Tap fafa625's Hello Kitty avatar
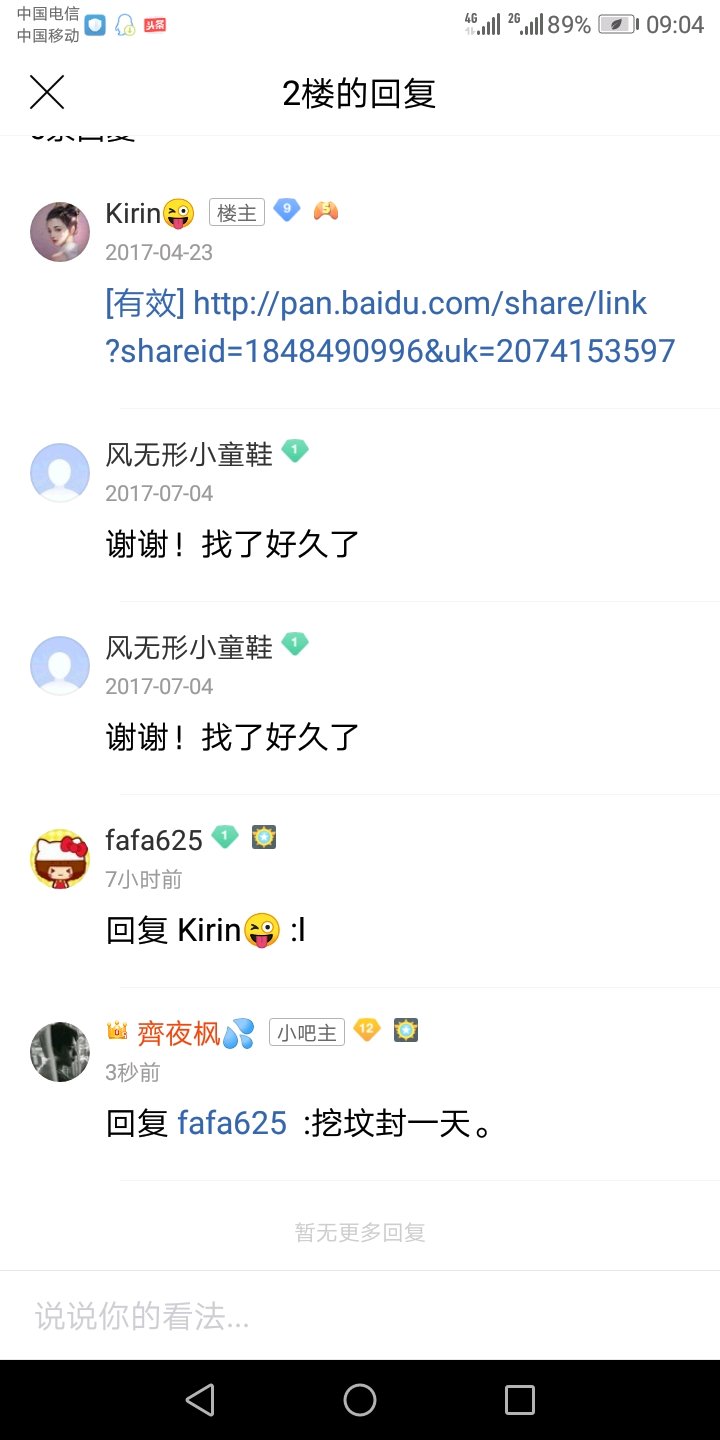The height and width of the screenshot is (1440, 720). click(x=60, y=858)
